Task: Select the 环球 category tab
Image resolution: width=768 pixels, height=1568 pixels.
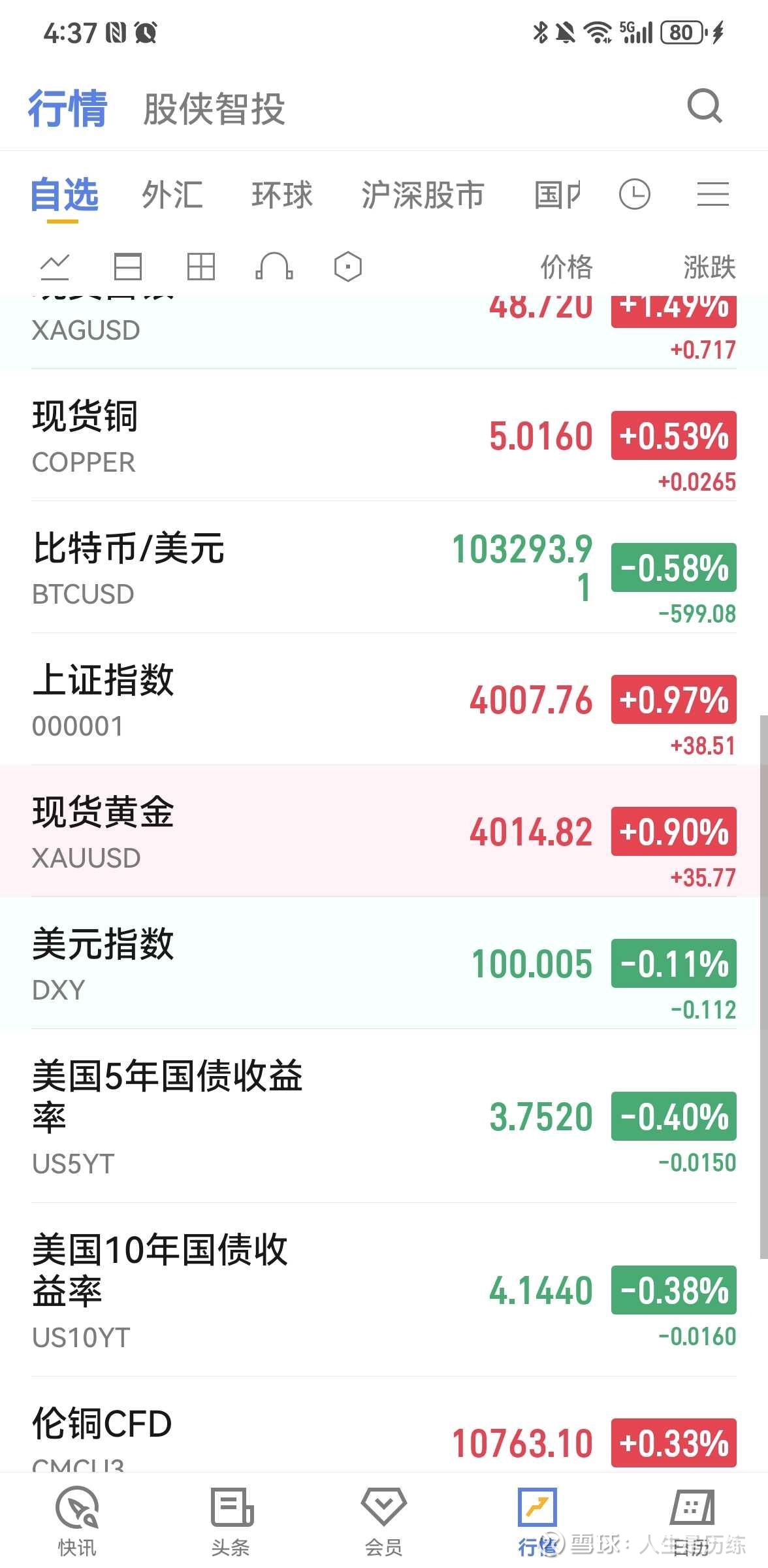Action: (282, 195)
